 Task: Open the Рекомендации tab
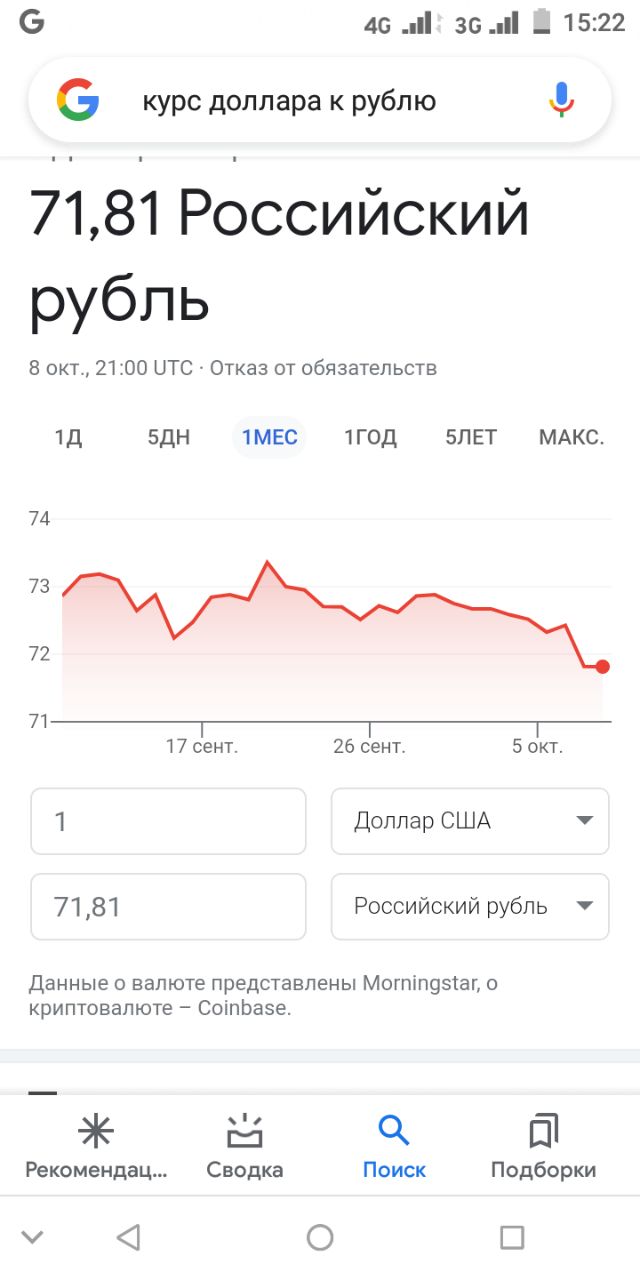[97, 1147]
